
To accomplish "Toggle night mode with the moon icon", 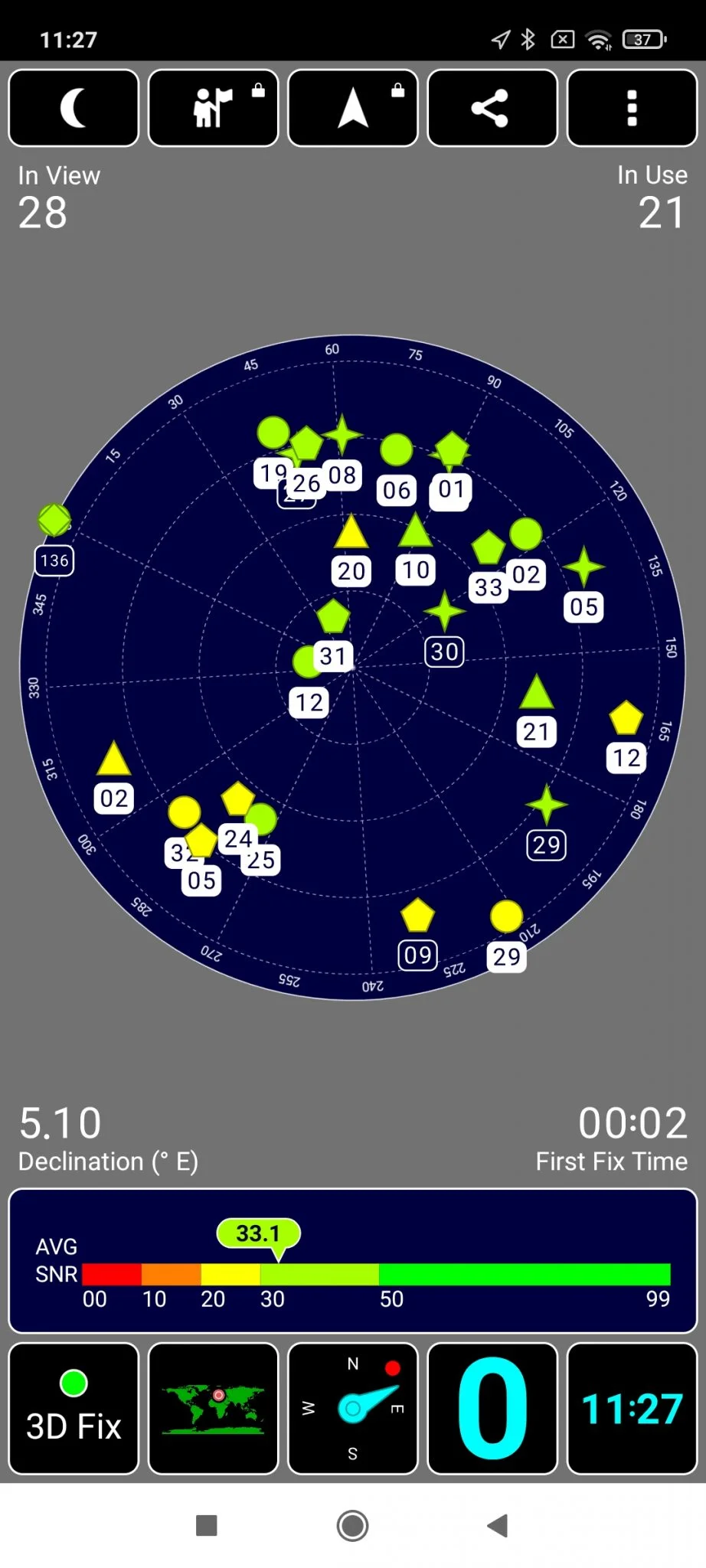I will coord(74,108).
